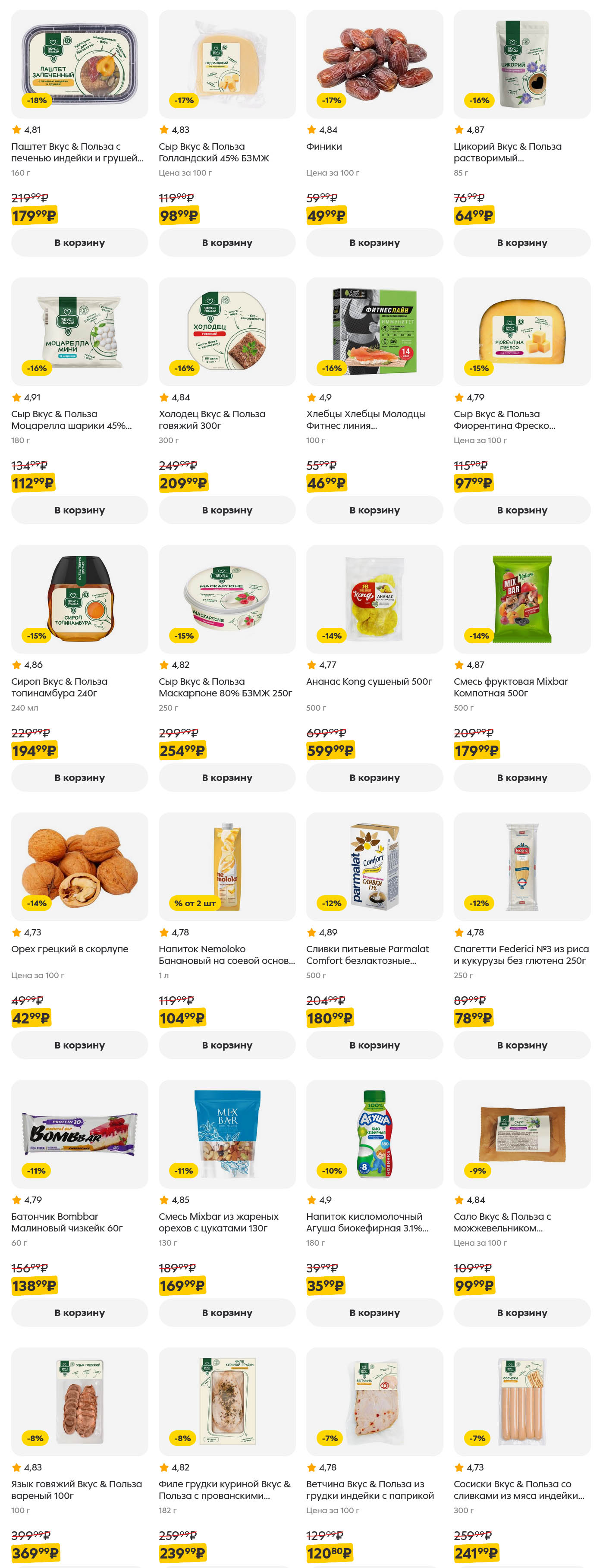Open Хлебцы Молодцы Фитнес линия product
Viewport: 603px width, 1568px height.
click(x=374, y=332)
